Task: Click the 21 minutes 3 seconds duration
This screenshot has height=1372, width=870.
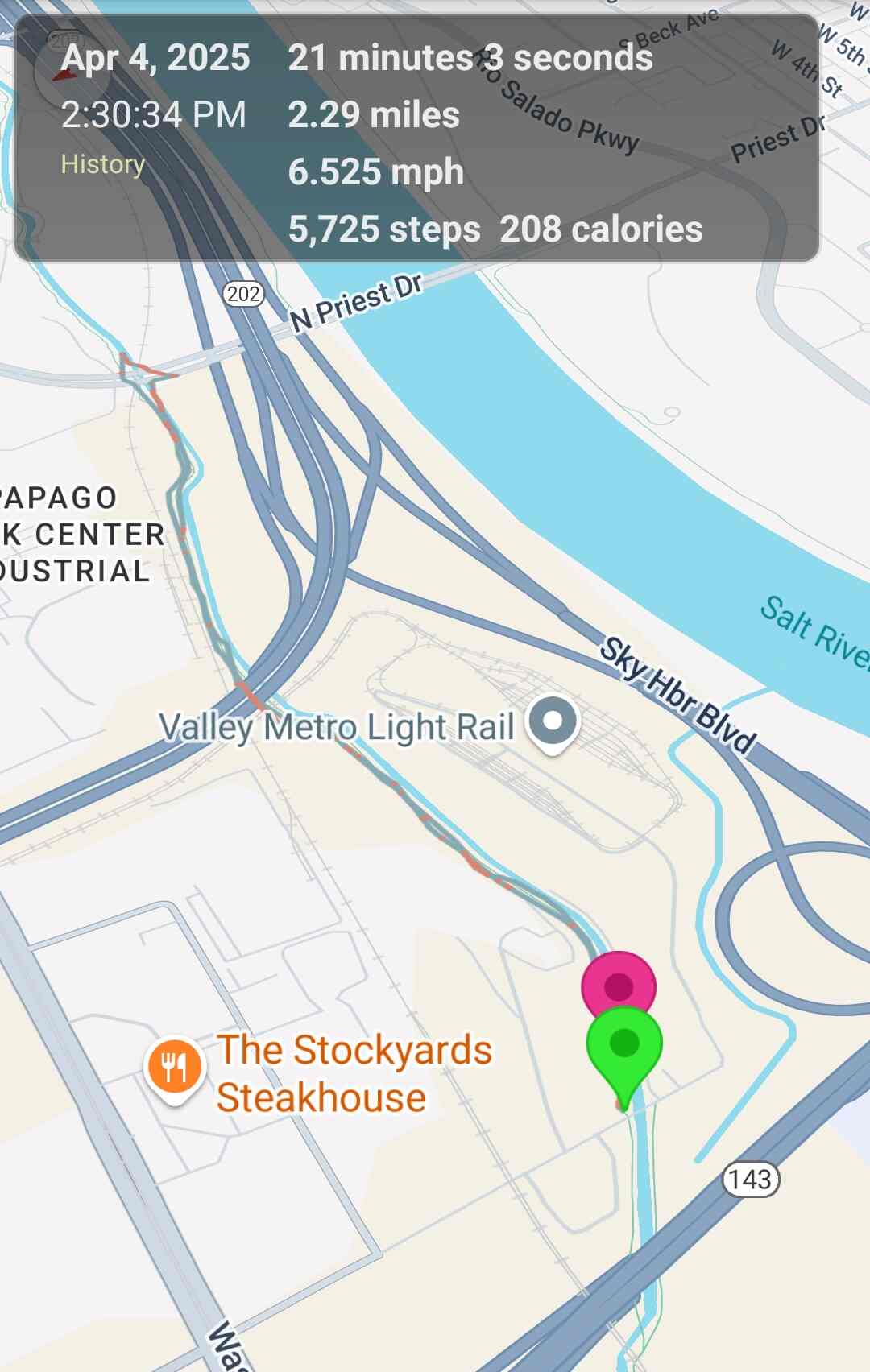Action: tap(471, 57)
